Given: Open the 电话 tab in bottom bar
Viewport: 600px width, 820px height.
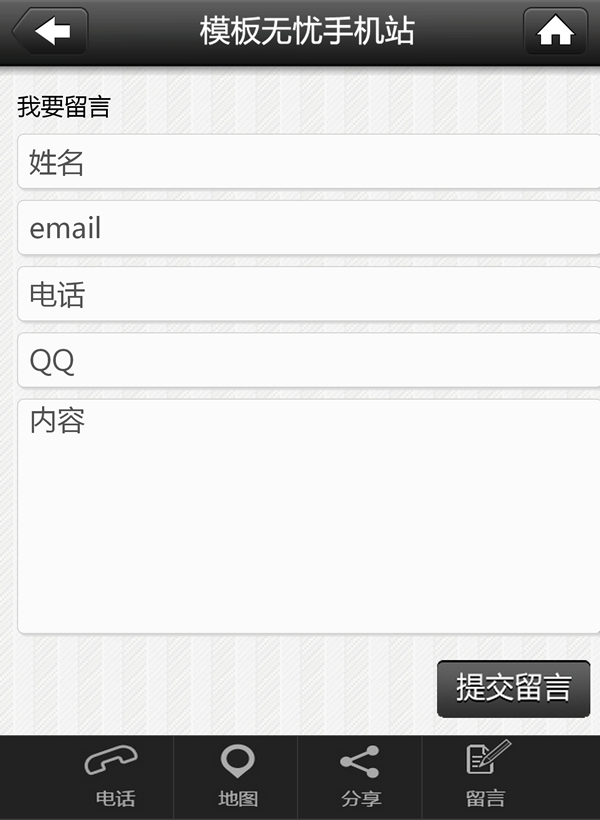Looking at the screenshot, I should (x=114, y=777).
